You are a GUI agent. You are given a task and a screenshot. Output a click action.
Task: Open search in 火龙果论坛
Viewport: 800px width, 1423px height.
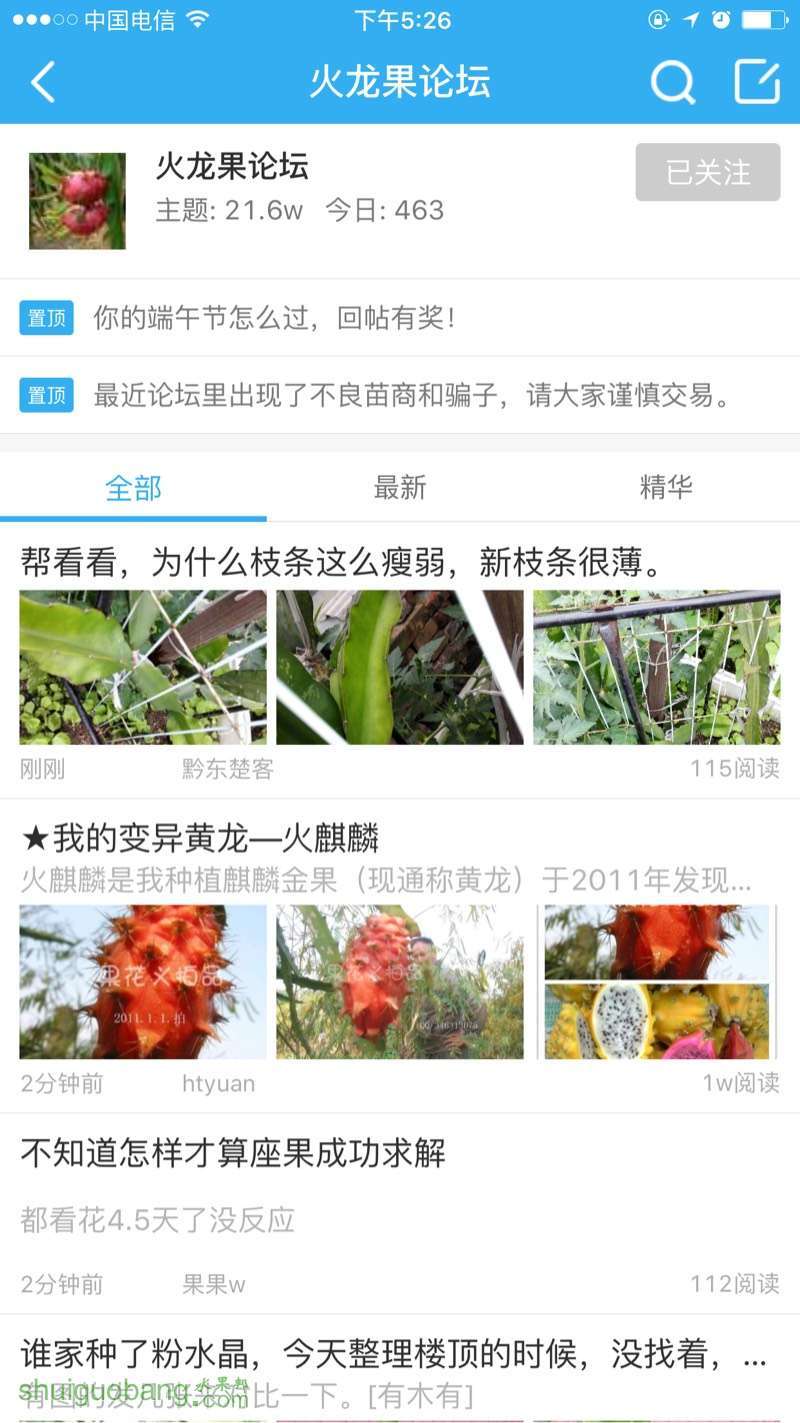tap(673, 82)
